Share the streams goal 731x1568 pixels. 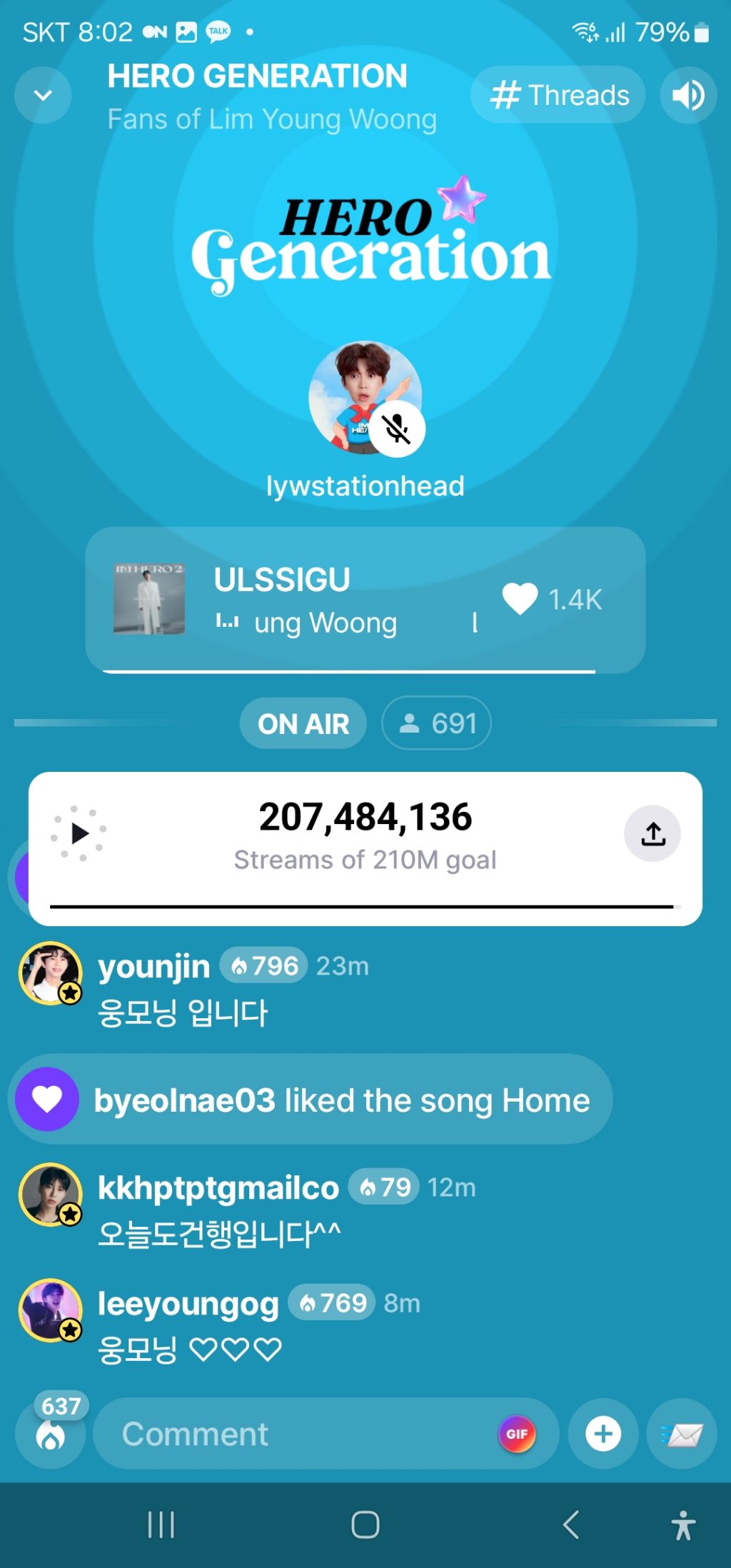coord(652,833)
